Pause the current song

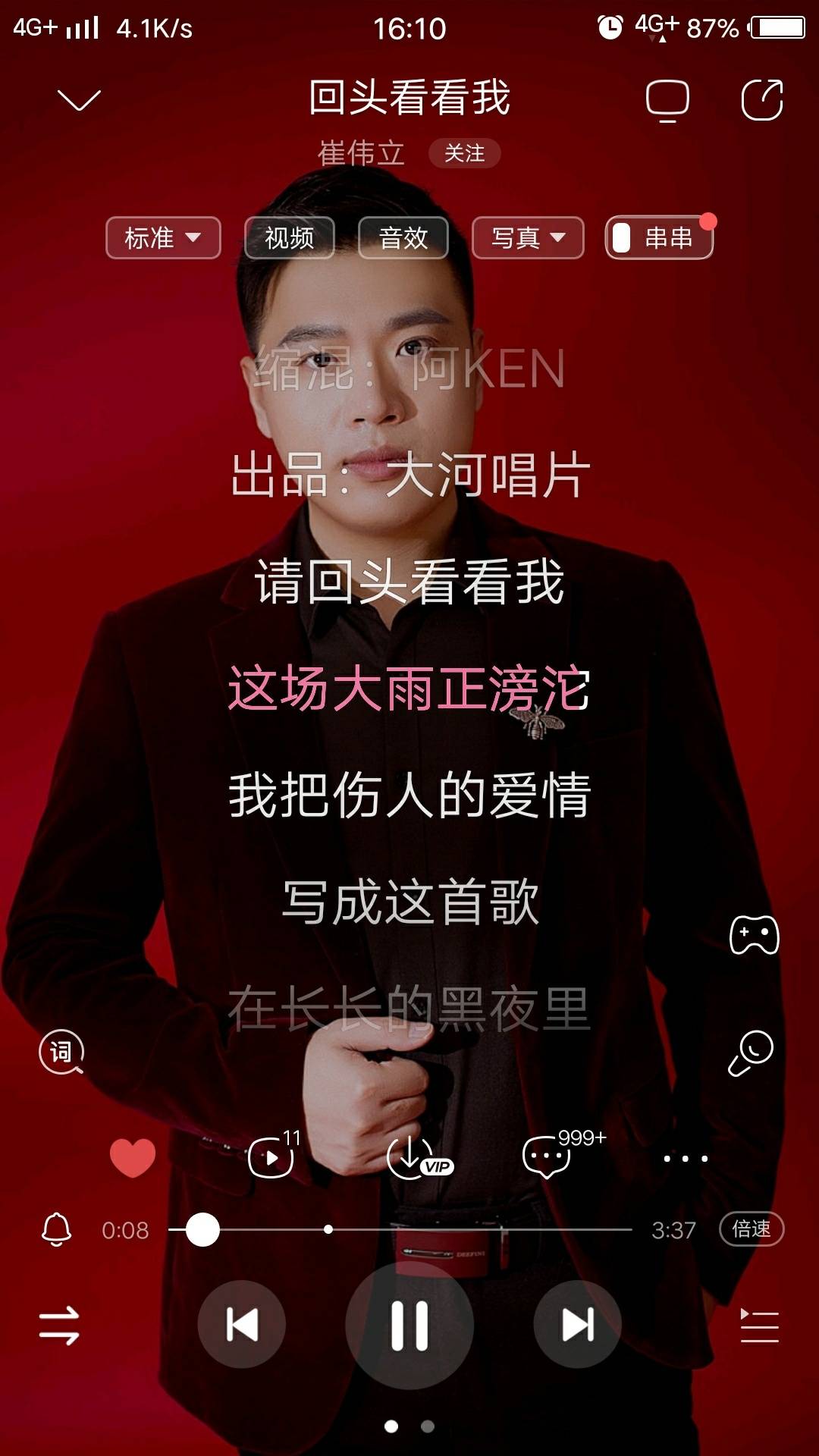[409, 1326]
